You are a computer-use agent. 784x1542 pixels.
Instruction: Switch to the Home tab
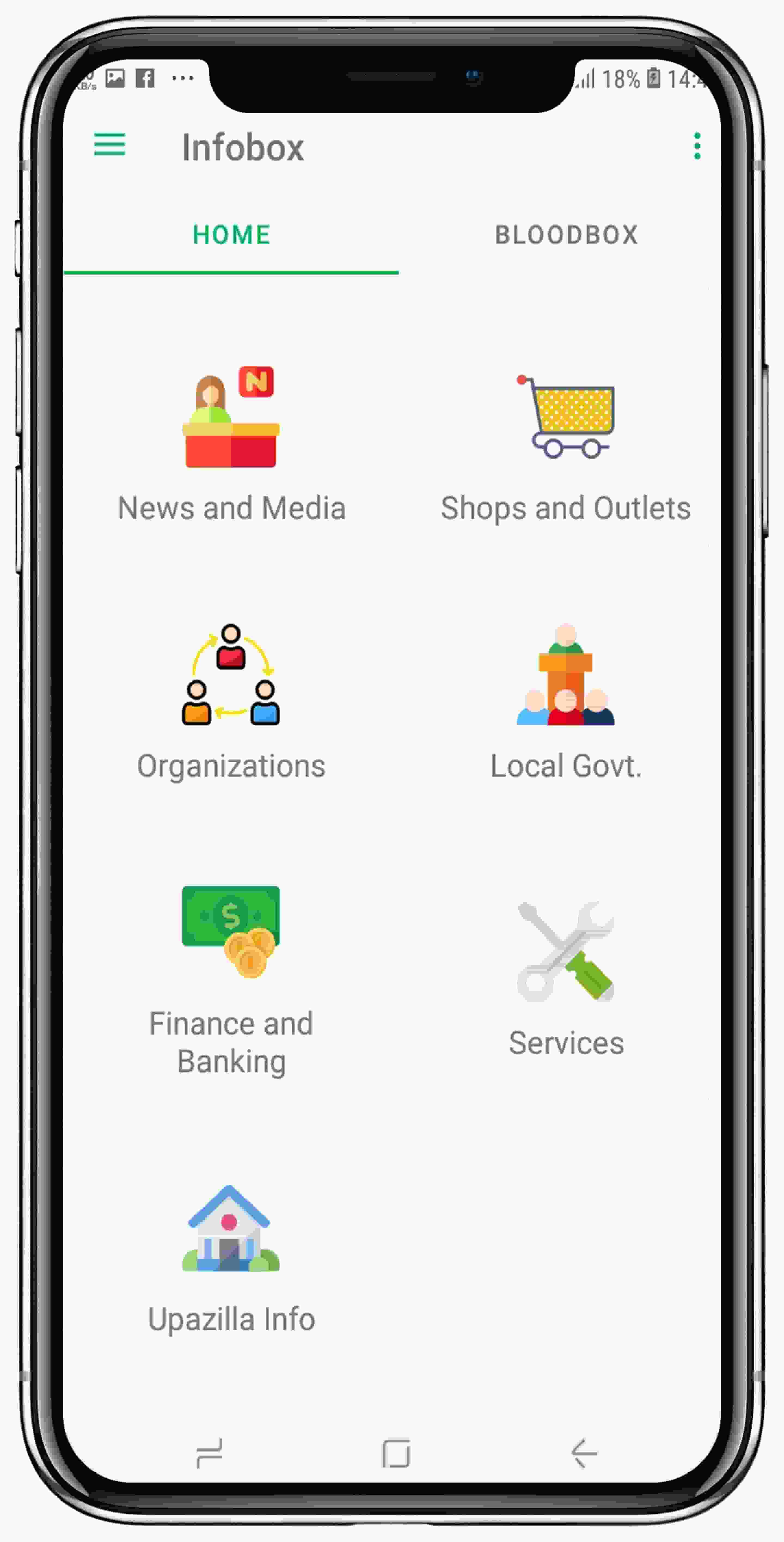pyautogui.click(x=231, y=235)
